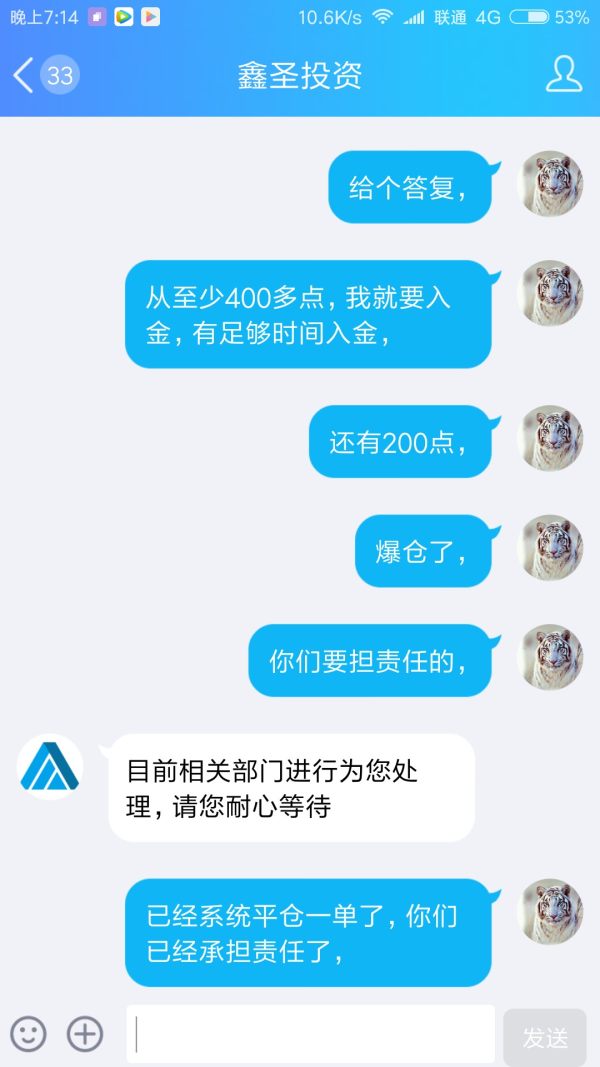600x1067 pixels.
Task: Tap the tiger avatar beside 给个答复
Action: click(x=550, y=184)
